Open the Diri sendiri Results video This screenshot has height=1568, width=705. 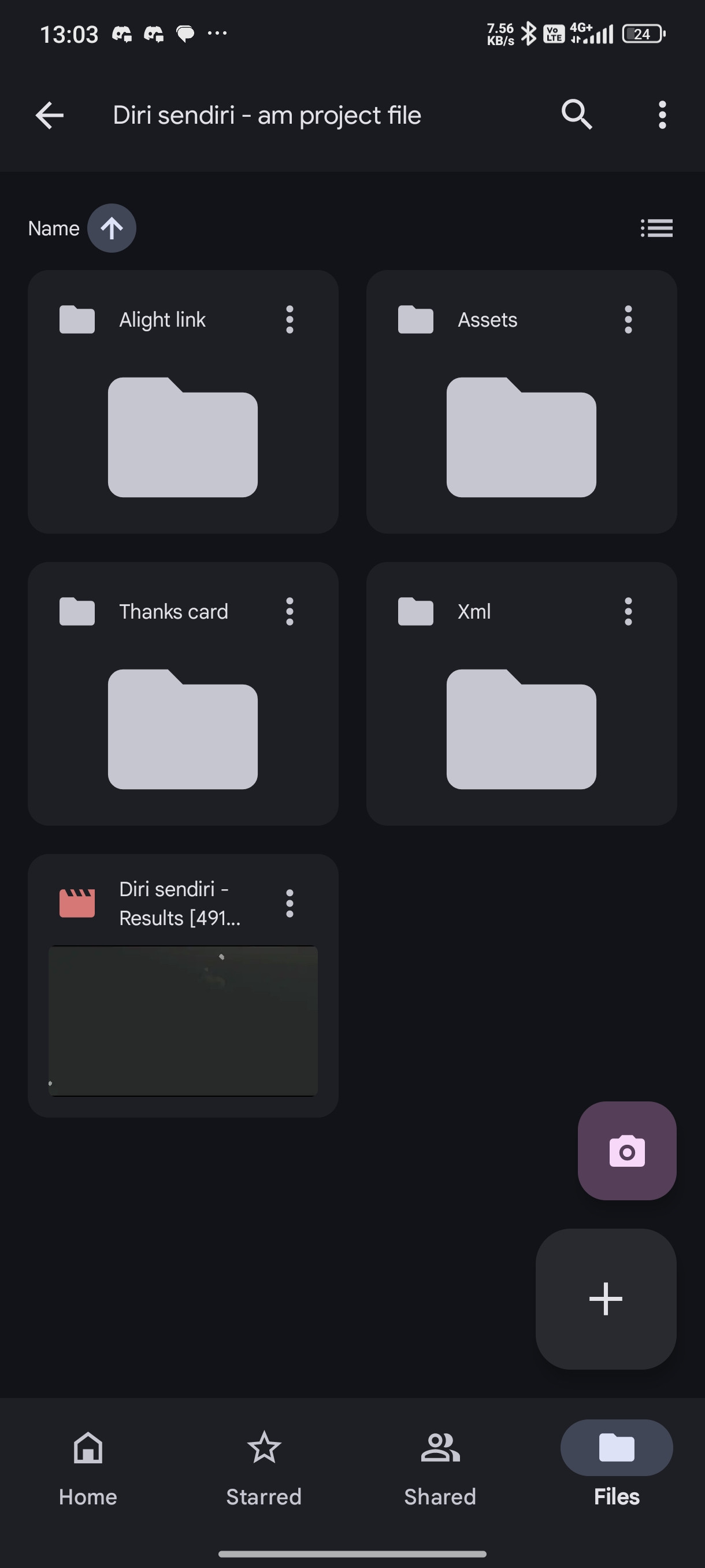point(183,986)
